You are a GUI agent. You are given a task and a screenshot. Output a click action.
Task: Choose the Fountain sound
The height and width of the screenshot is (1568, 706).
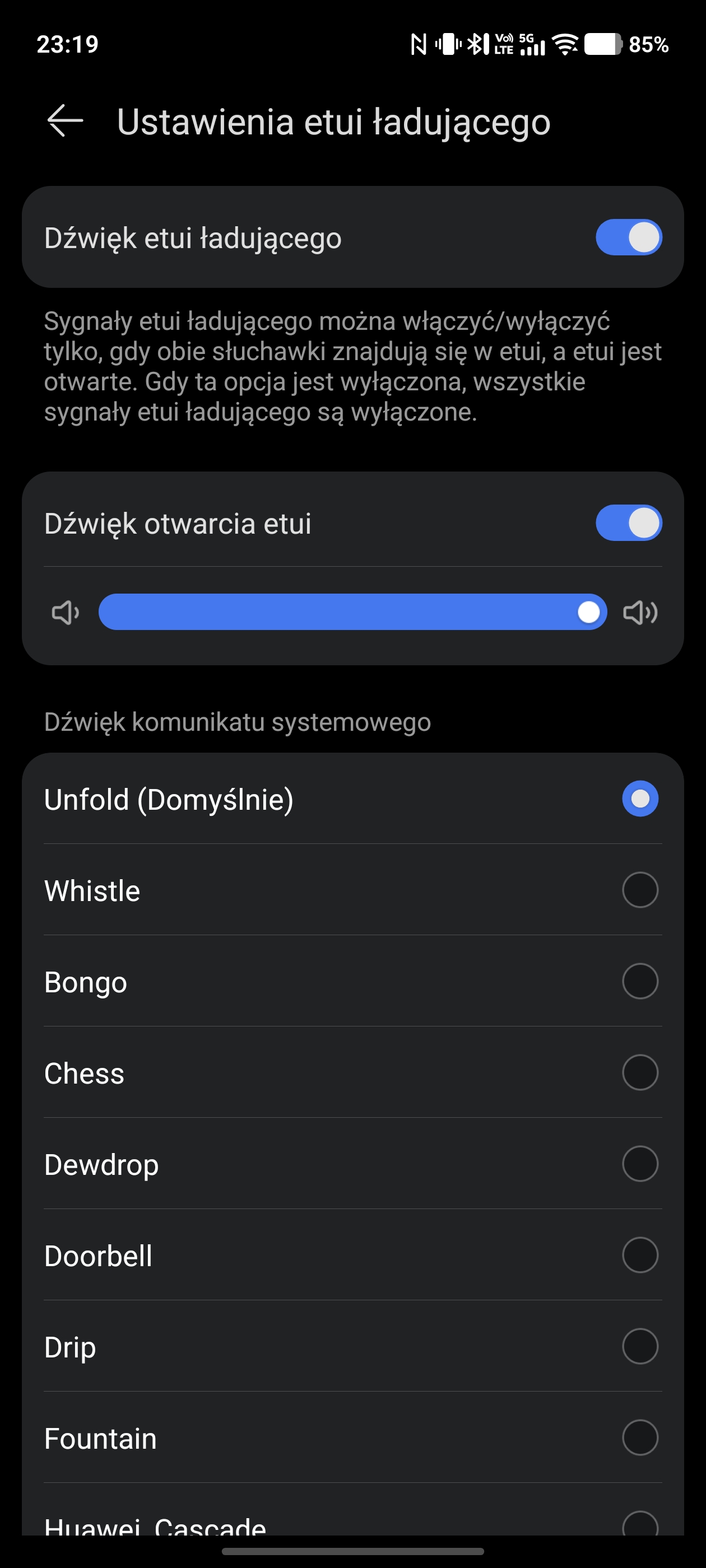(x=639, y=1438)
